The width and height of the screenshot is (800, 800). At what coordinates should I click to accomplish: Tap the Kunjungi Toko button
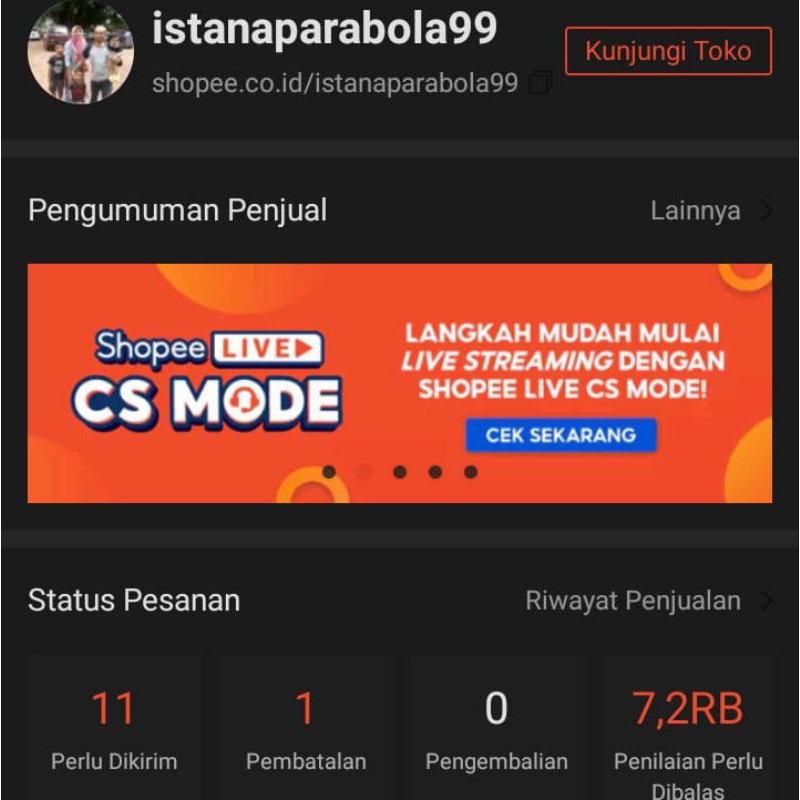pyautogui.click(x=668, y=51)
